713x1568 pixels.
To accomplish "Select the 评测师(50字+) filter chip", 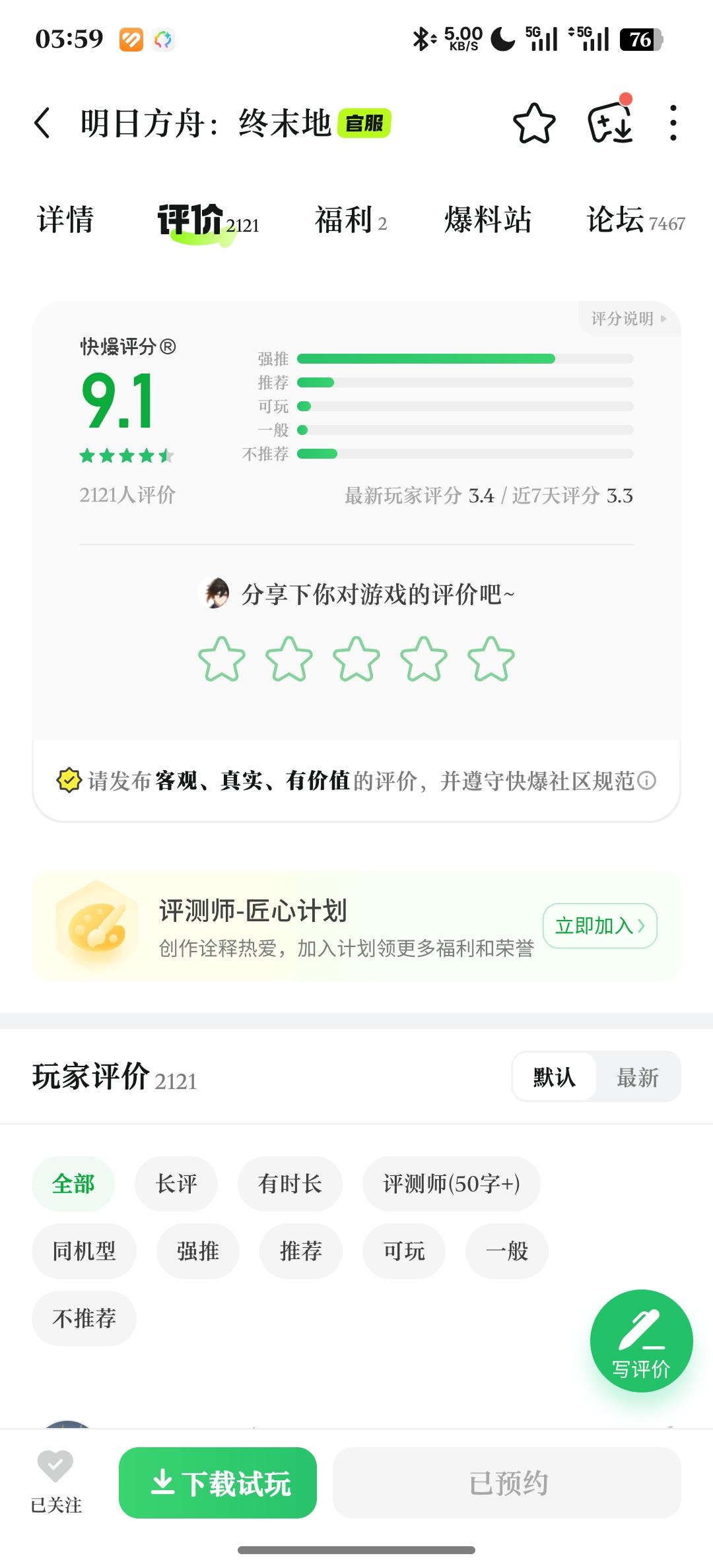I will [451, 1184].
